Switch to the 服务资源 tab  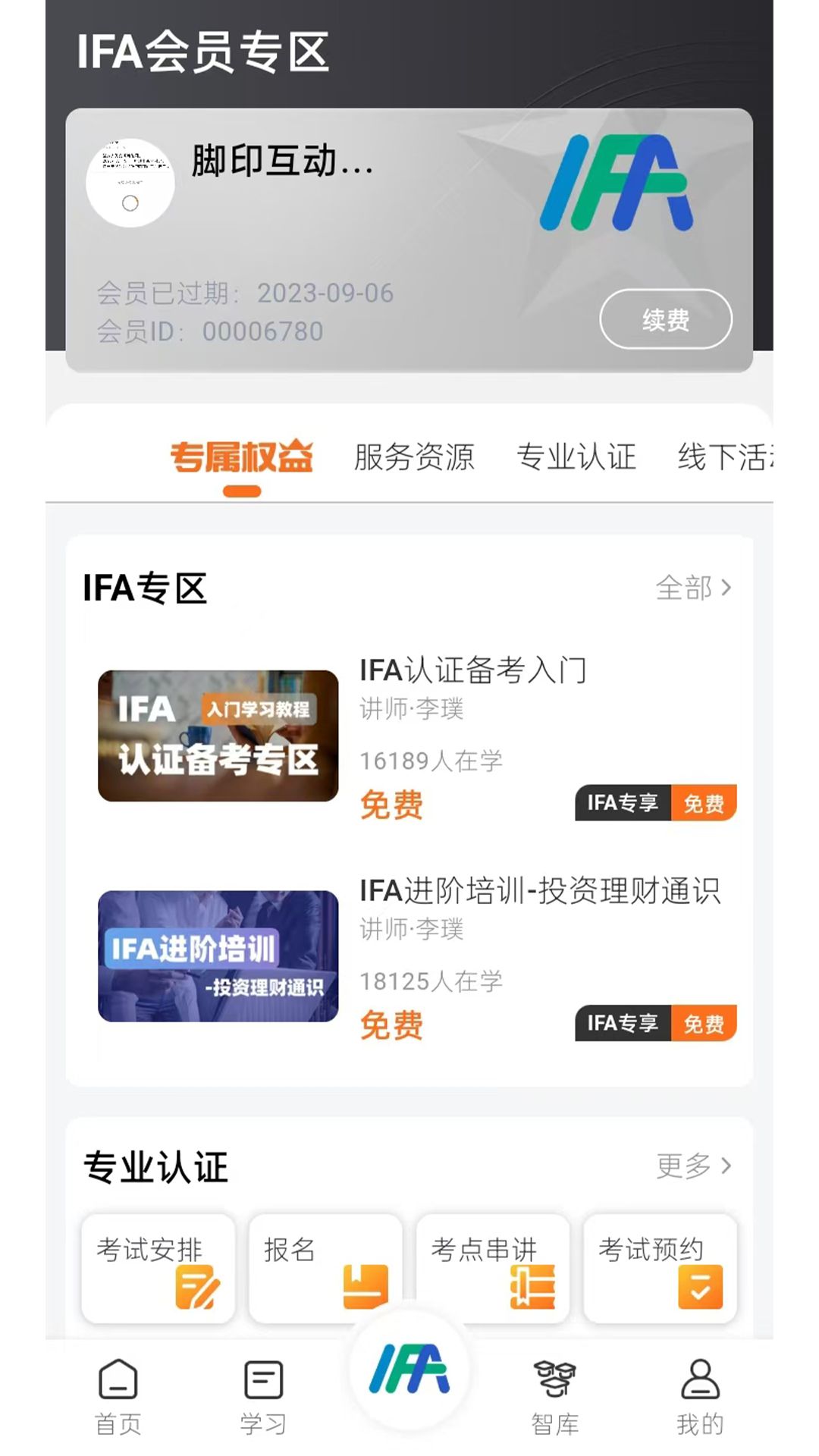pos(414,457)
